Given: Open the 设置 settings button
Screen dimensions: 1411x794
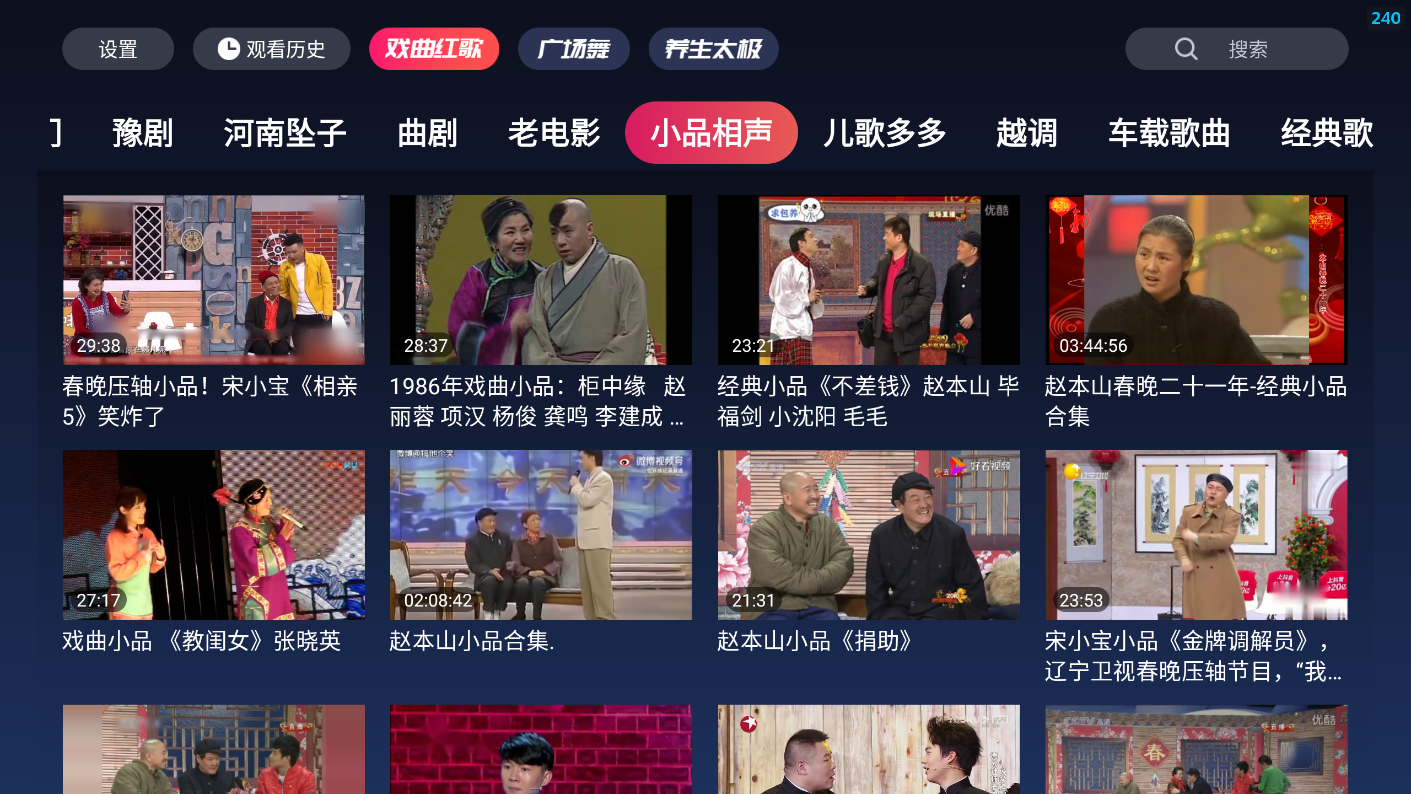Looking at the screenshot, I should pos(118,49).
